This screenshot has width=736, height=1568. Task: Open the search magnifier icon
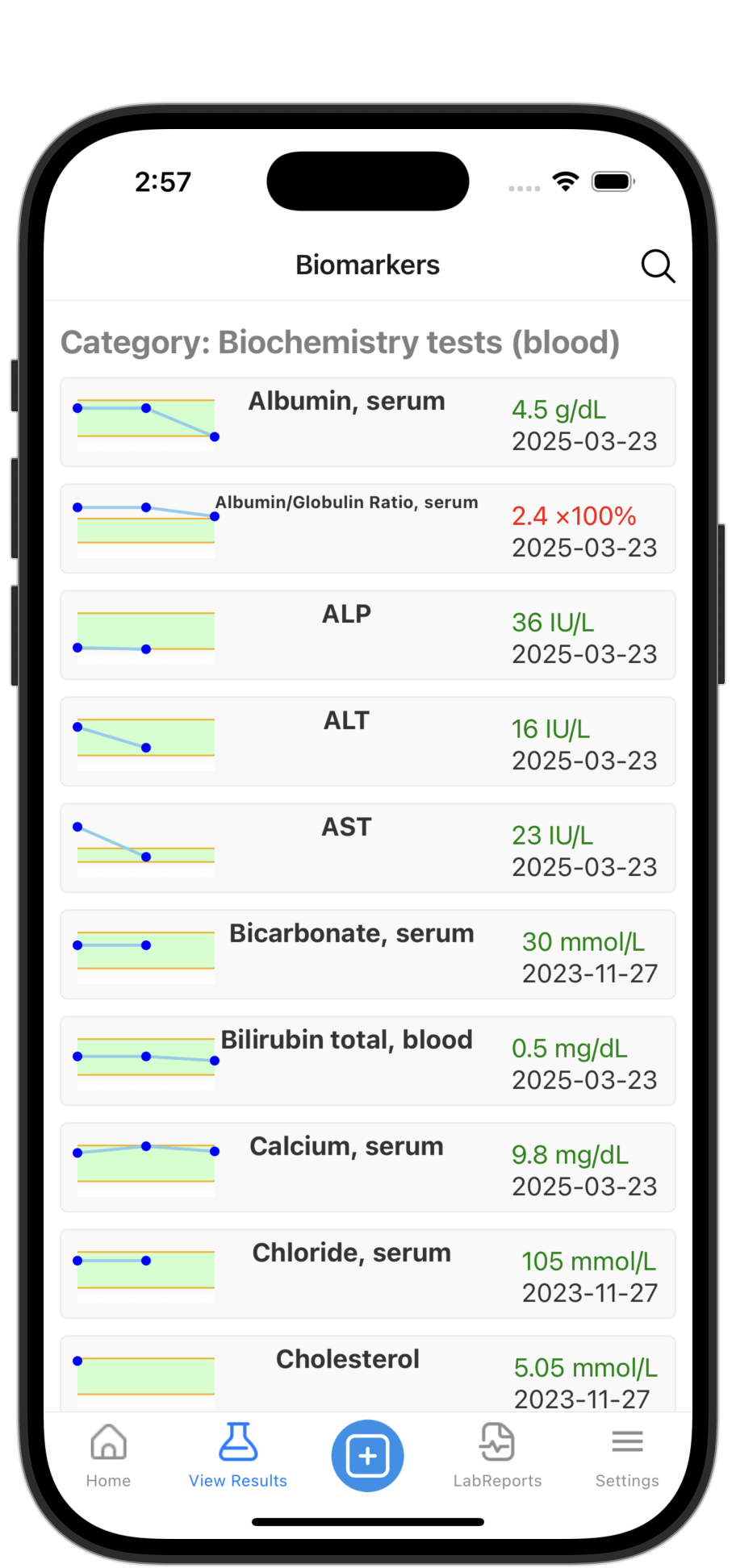click(658, 265)
